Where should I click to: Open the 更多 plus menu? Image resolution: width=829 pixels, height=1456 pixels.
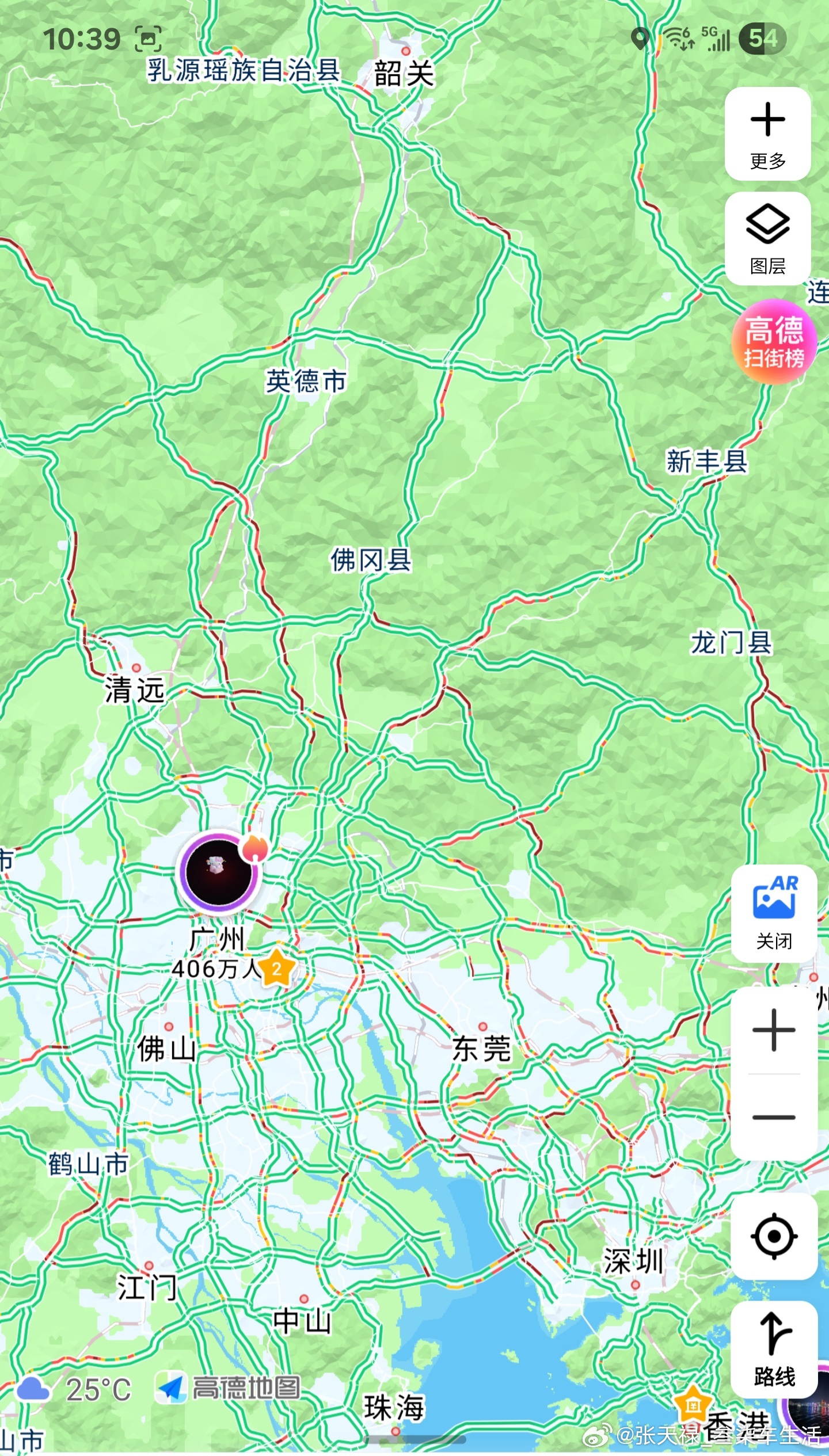(767, 134)
